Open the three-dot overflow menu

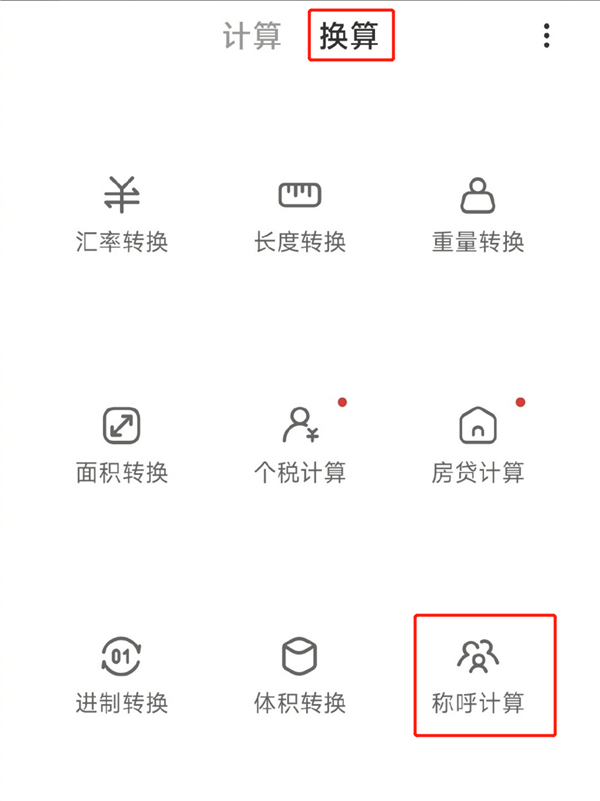[546, 36]
